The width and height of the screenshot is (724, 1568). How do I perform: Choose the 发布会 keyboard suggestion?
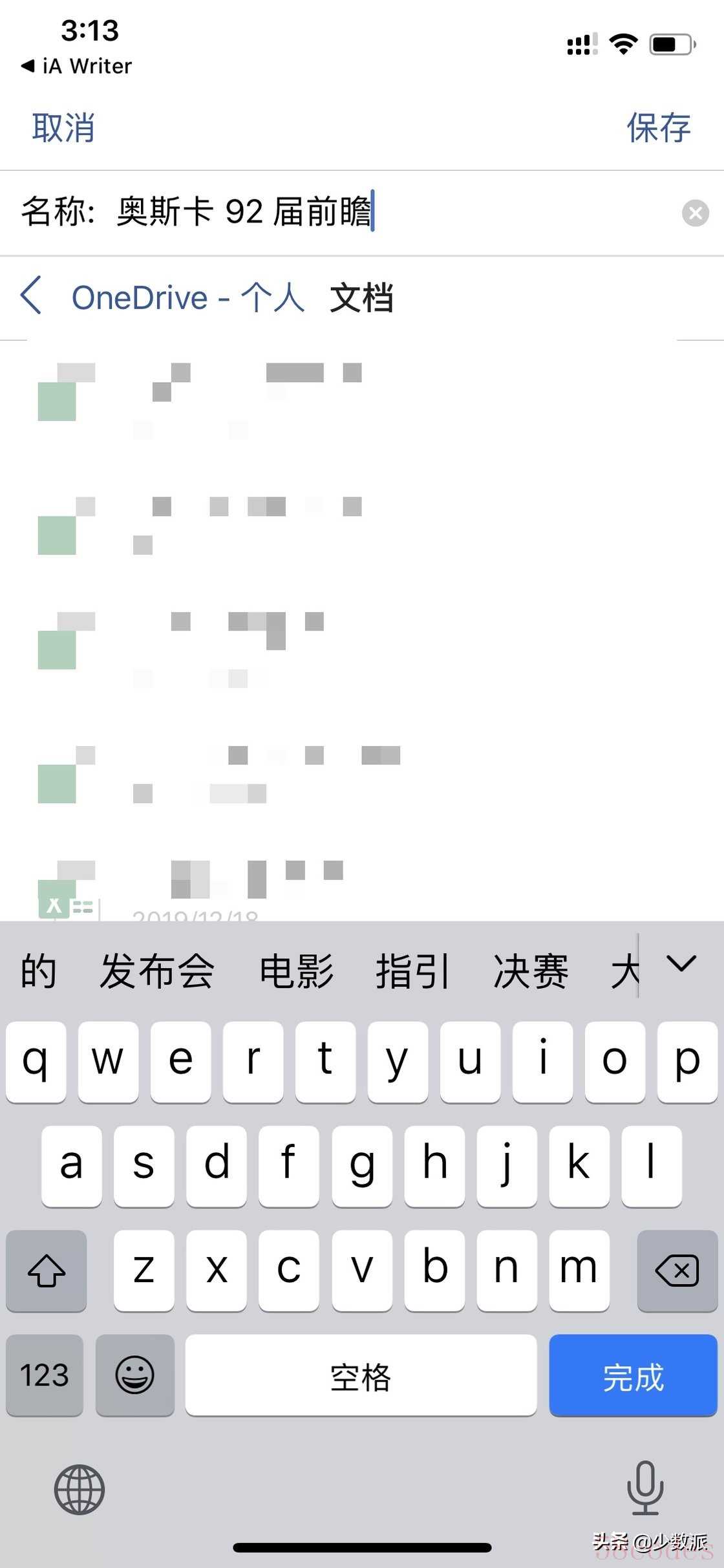click(157, 971)
